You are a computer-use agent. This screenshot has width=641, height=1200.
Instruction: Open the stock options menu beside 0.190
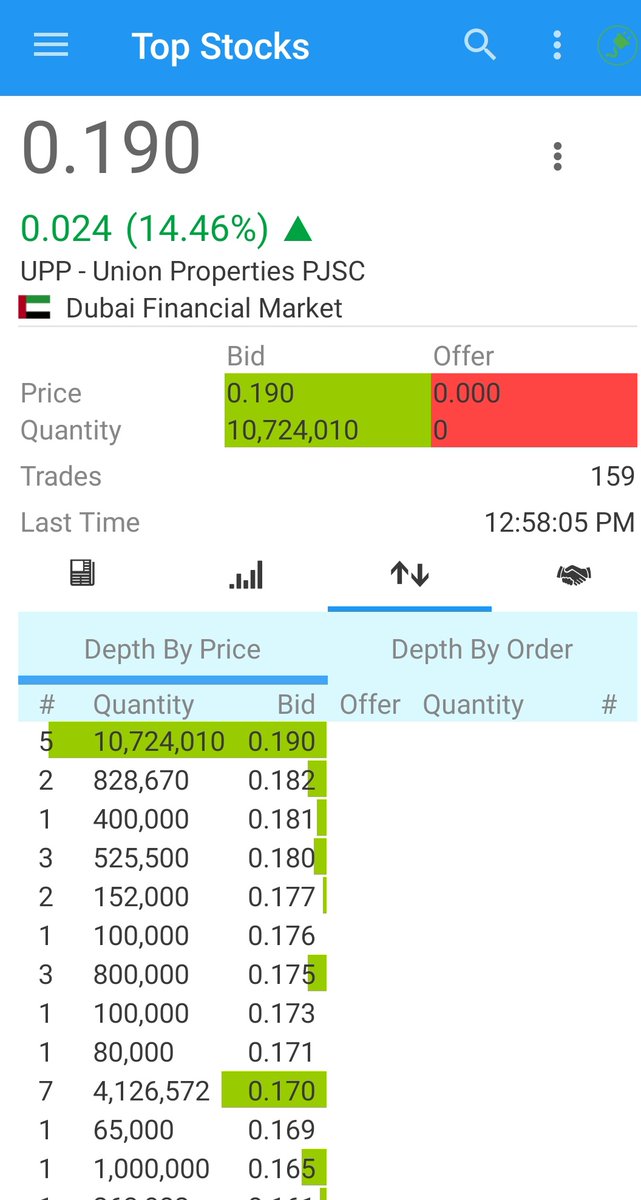pos(557,156)
